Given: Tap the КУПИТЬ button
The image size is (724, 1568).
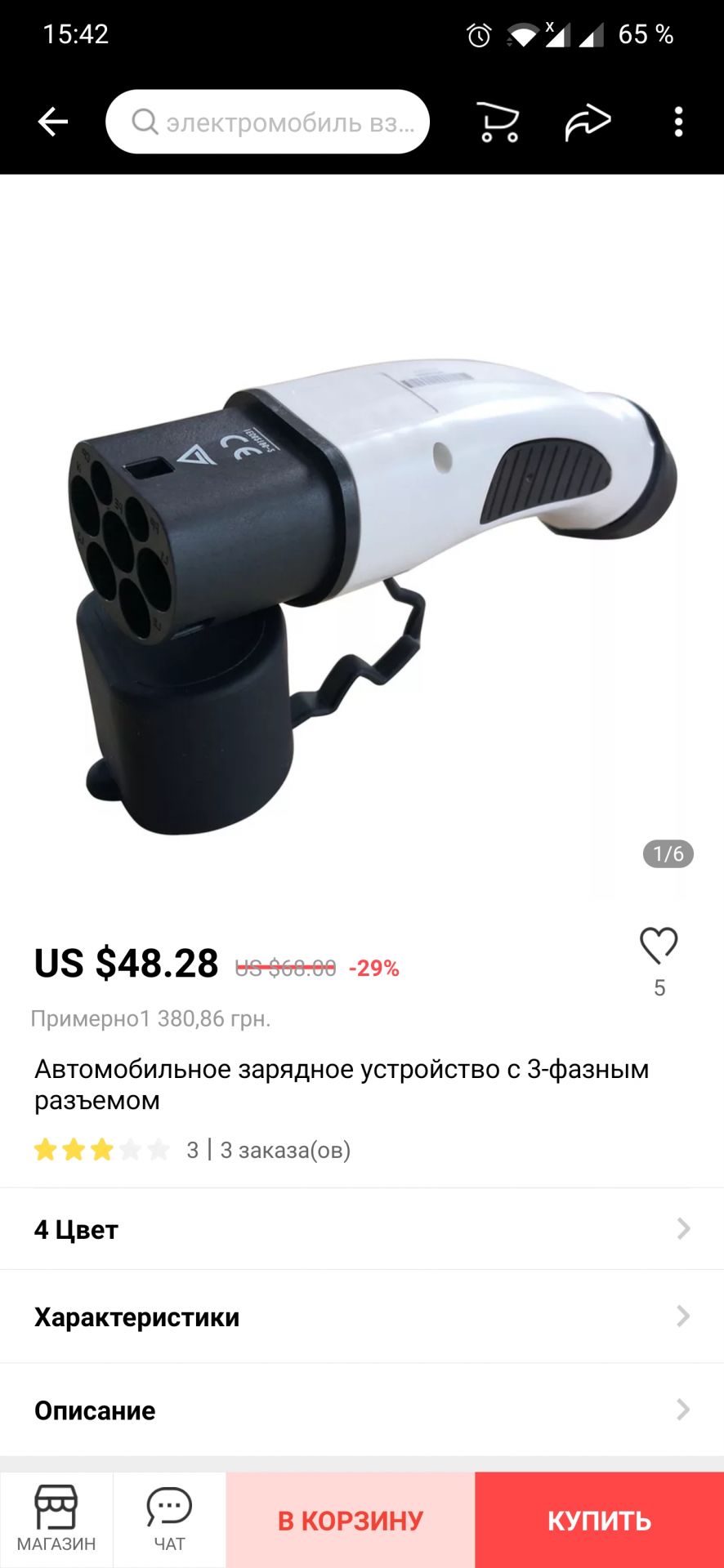Looking at the screenshot, I should [x=599, y=1521].
